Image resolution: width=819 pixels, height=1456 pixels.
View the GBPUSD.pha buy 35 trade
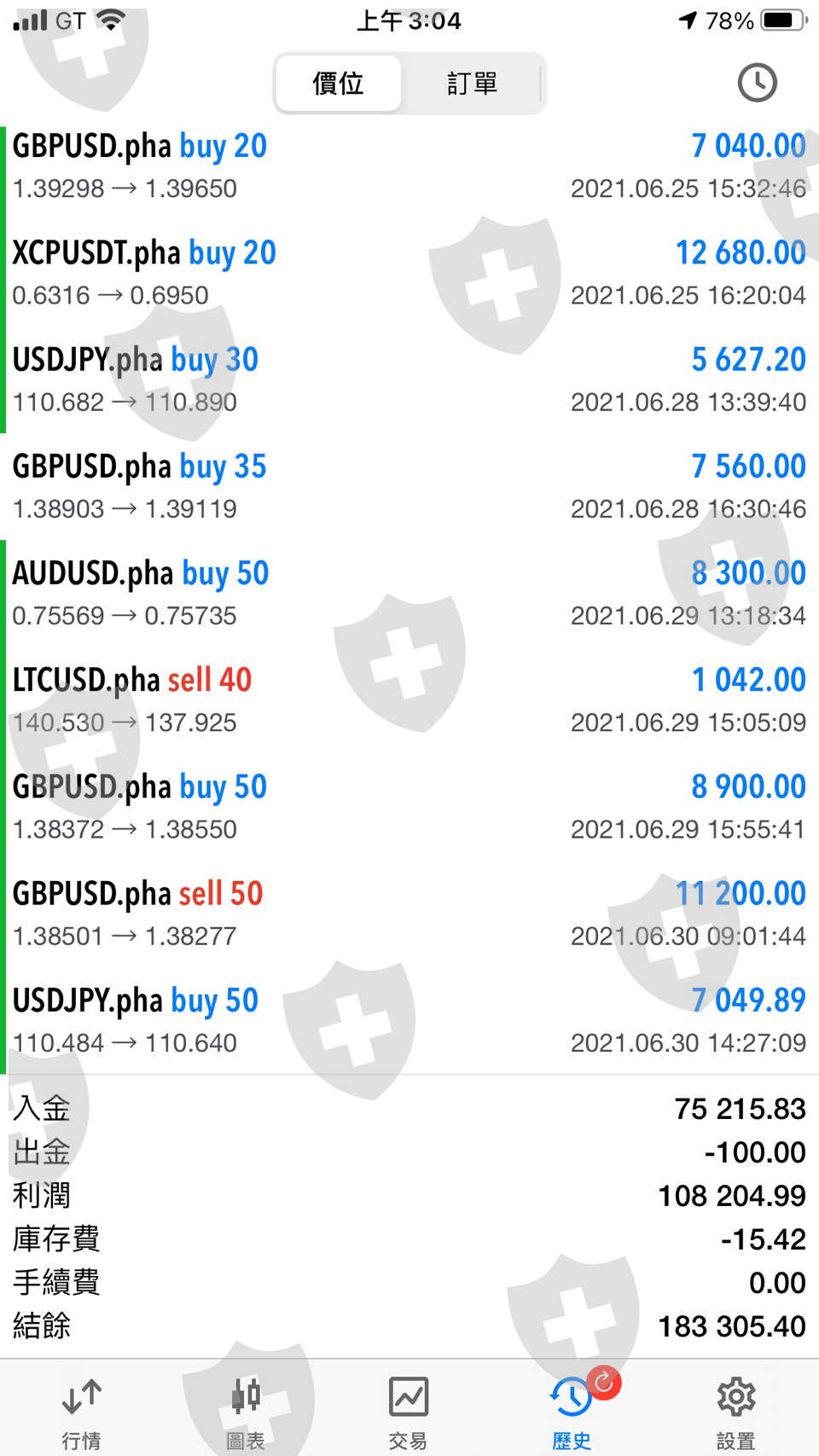[x=409, y=486]
